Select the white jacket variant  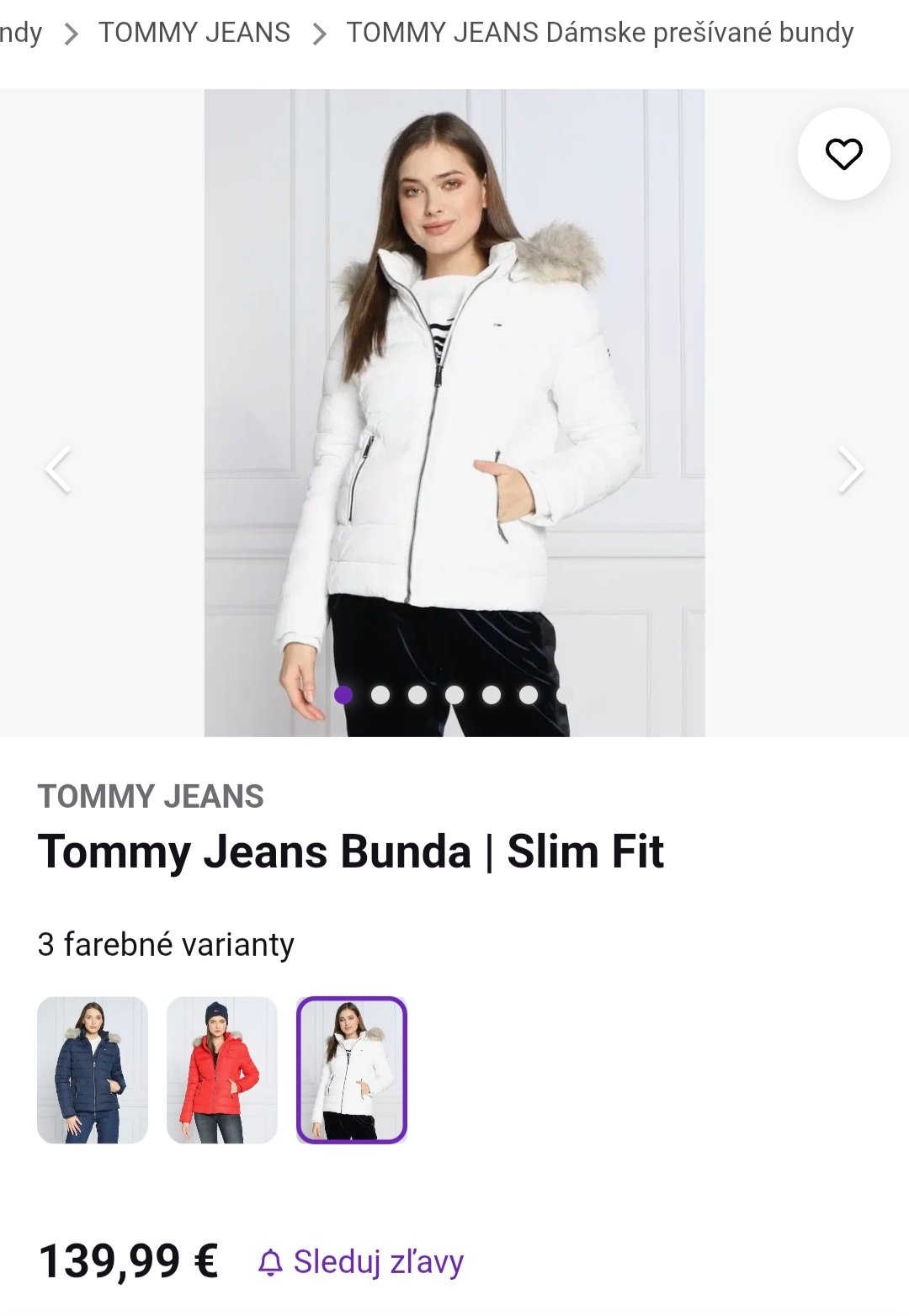tap(352, 1069)
